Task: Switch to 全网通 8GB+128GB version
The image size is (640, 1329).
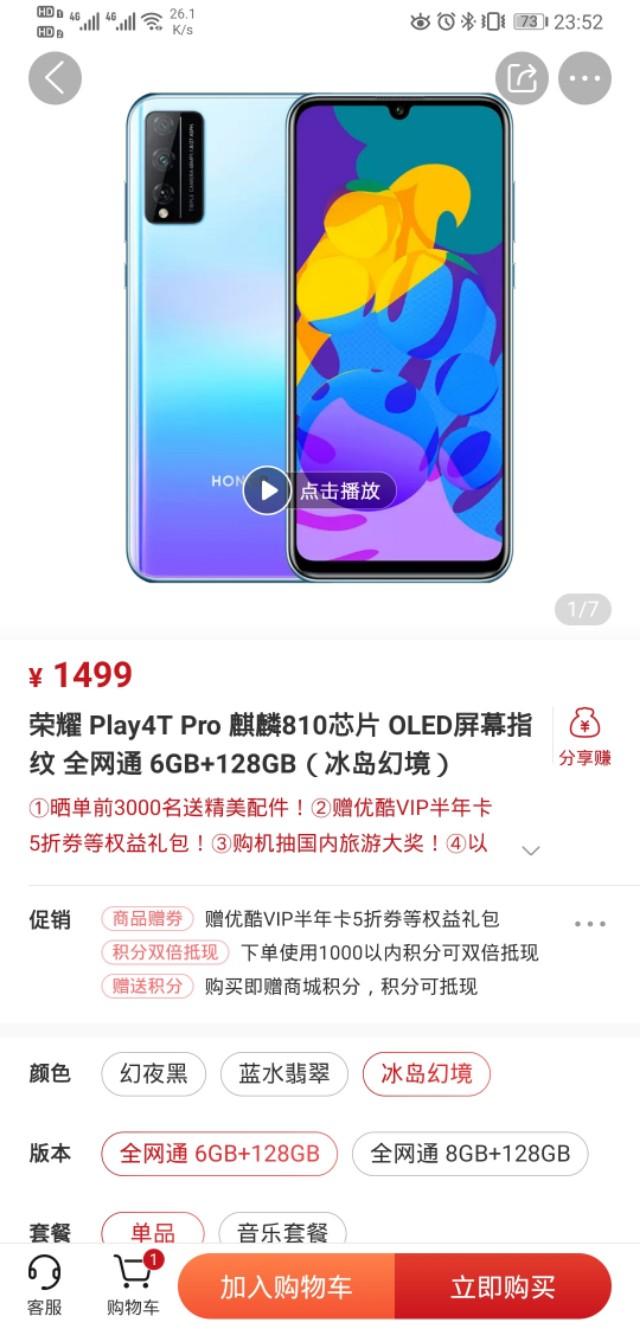Action: pos(470,1153)
